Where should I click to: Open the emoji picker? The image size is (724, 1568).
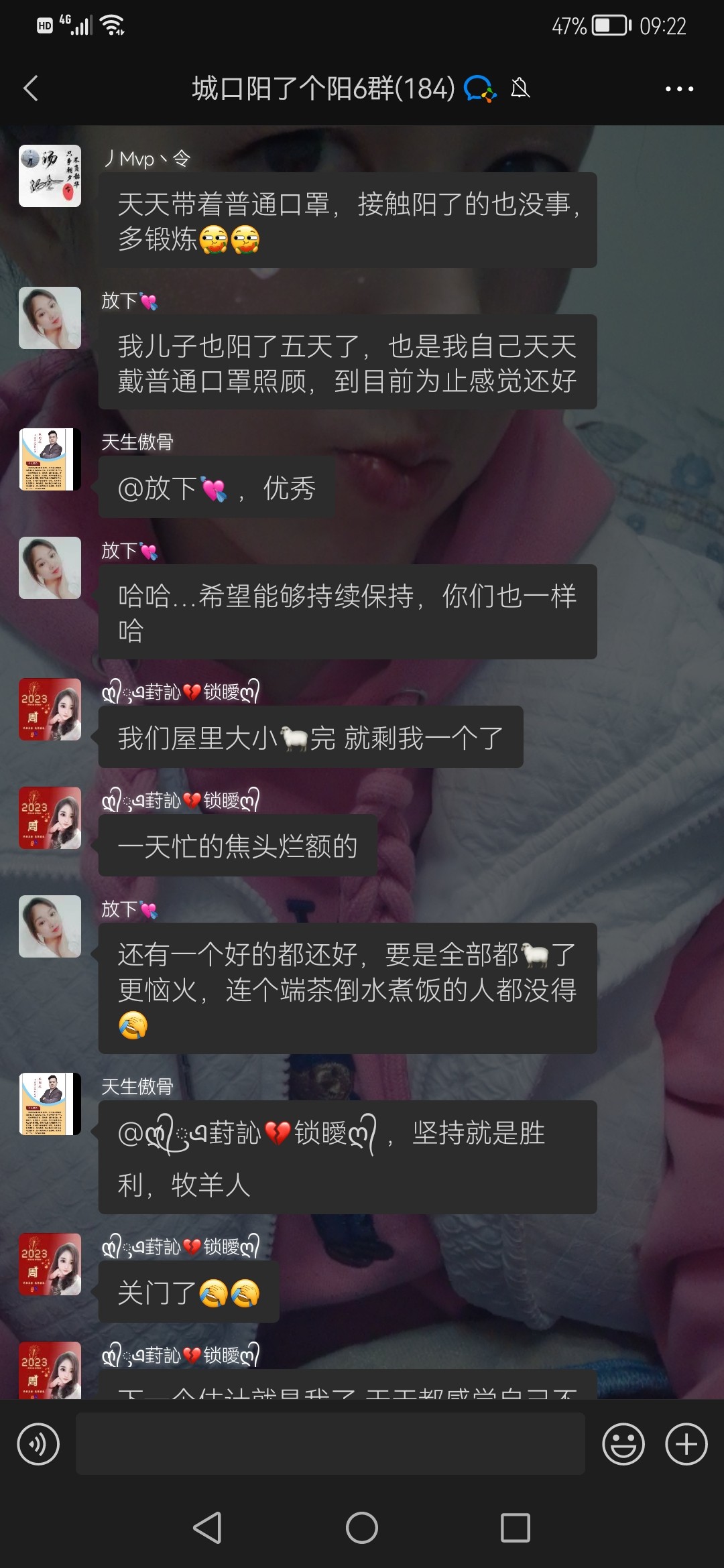click(623, 1444)
